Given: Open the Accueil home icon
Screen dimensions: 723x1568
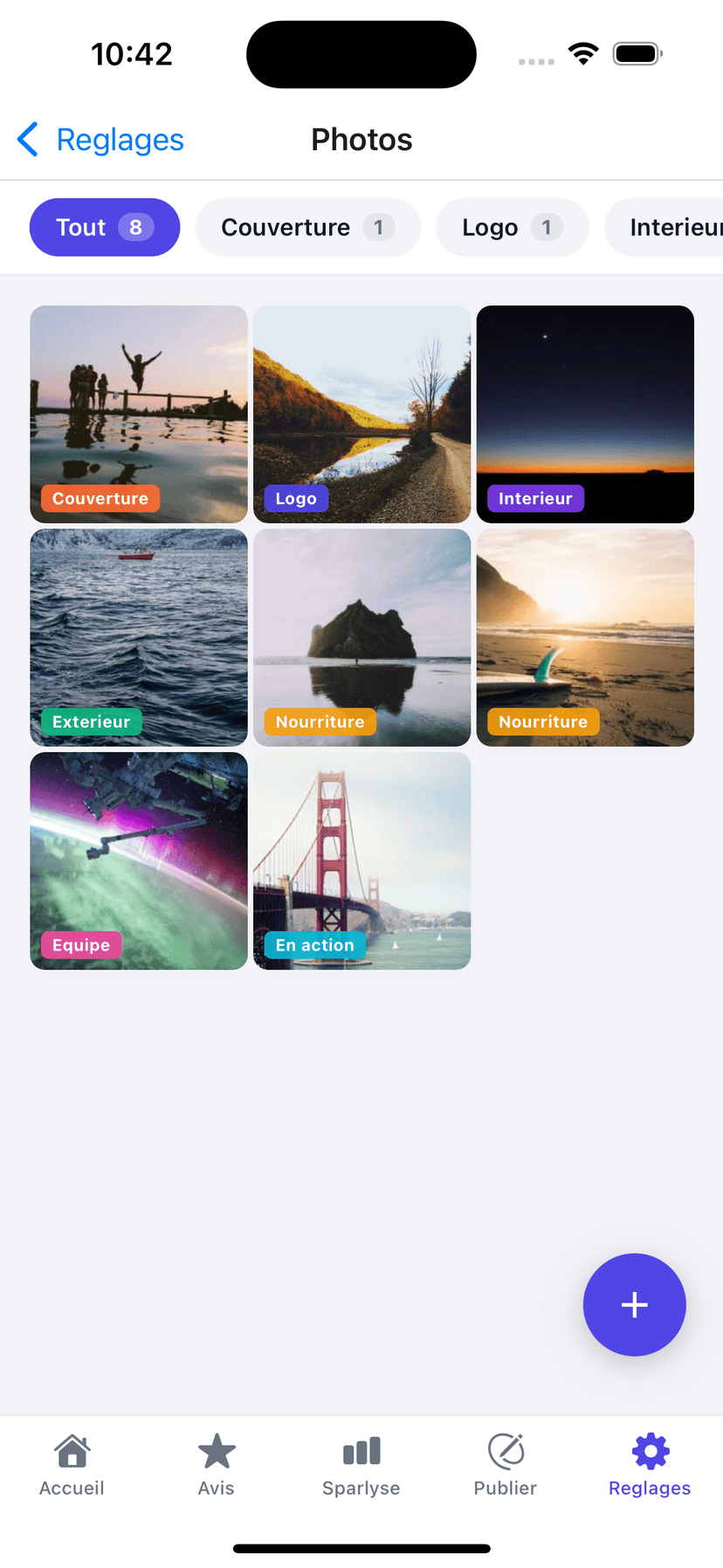Looking at the screenshot, I should coord(71,1450).
